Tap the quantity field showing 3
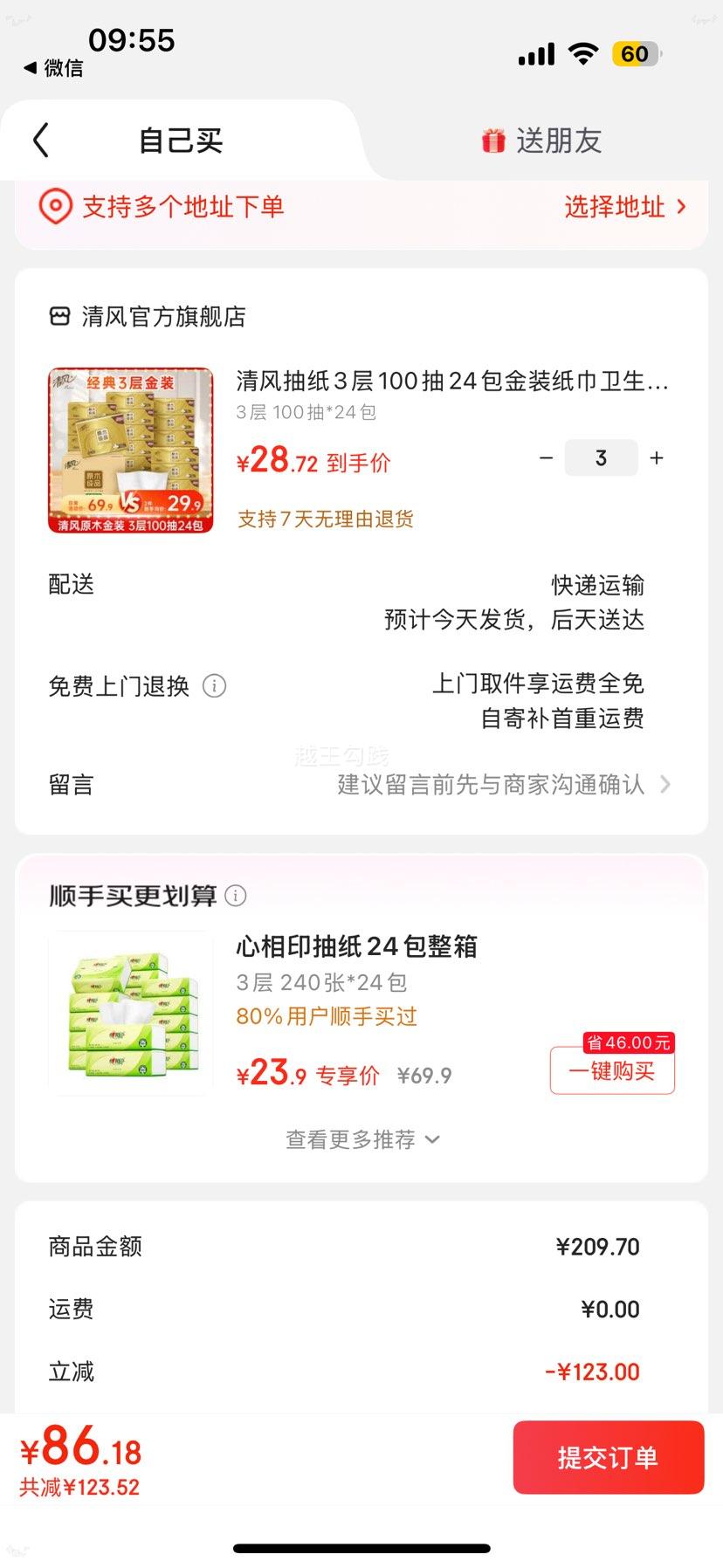 (601, 457)
